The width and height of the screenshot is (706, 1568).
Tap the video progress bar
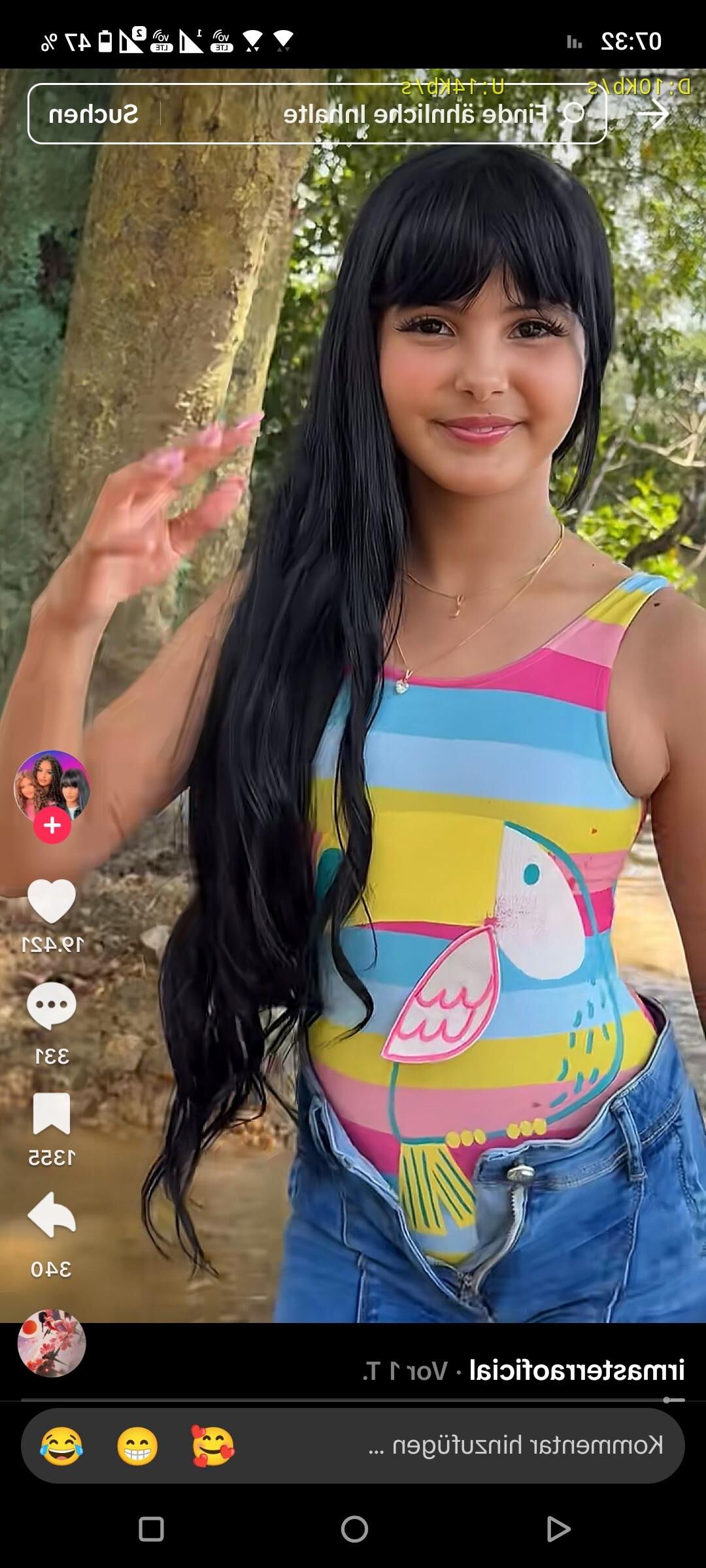coord(353,1400)
